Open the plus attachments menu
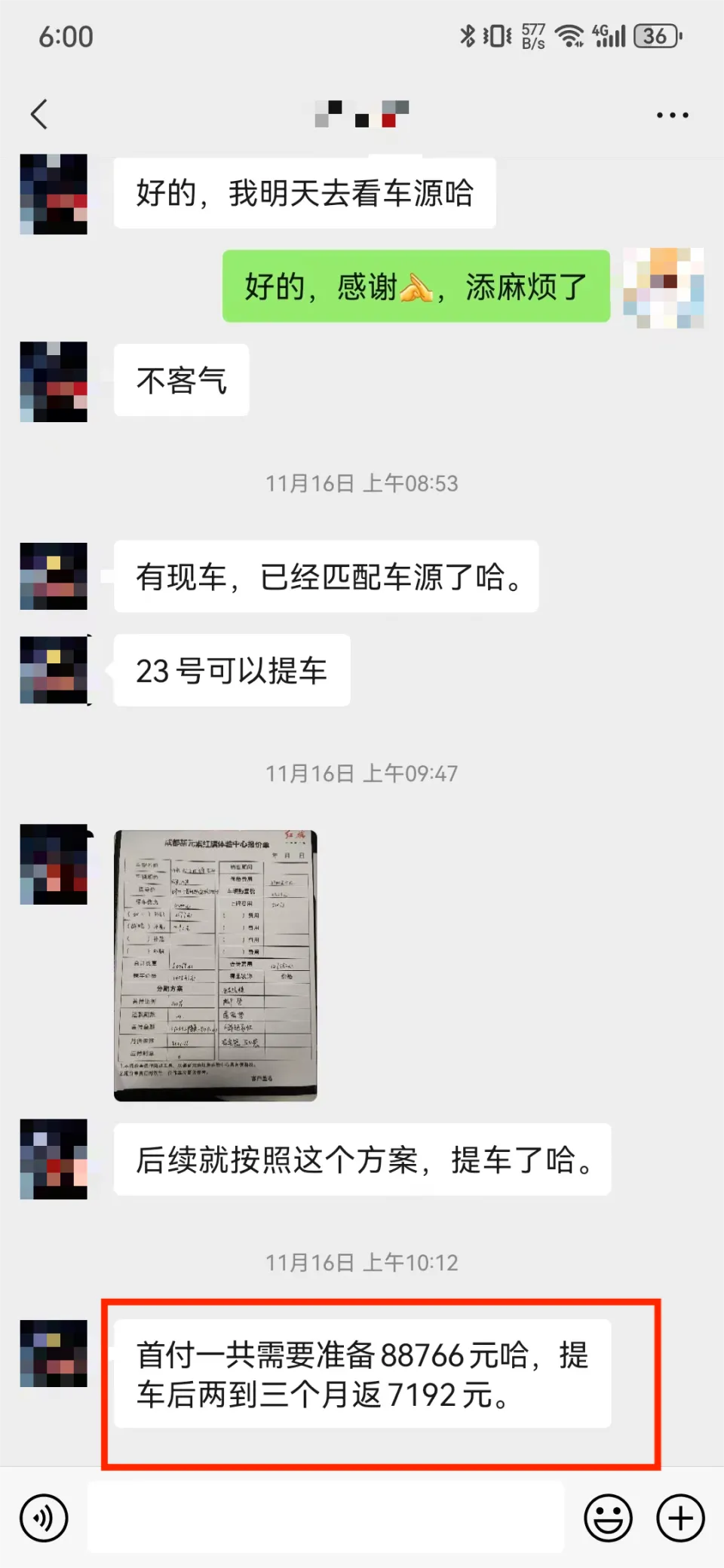724x1568 pixels. (x=680, y=1517)
